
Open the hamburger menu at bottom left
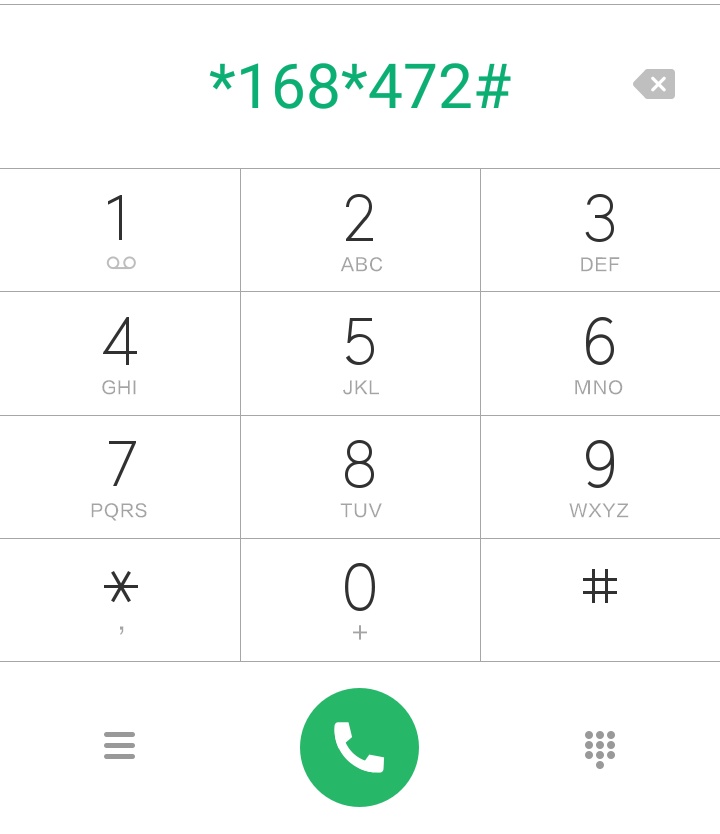(x=119, y=746)
